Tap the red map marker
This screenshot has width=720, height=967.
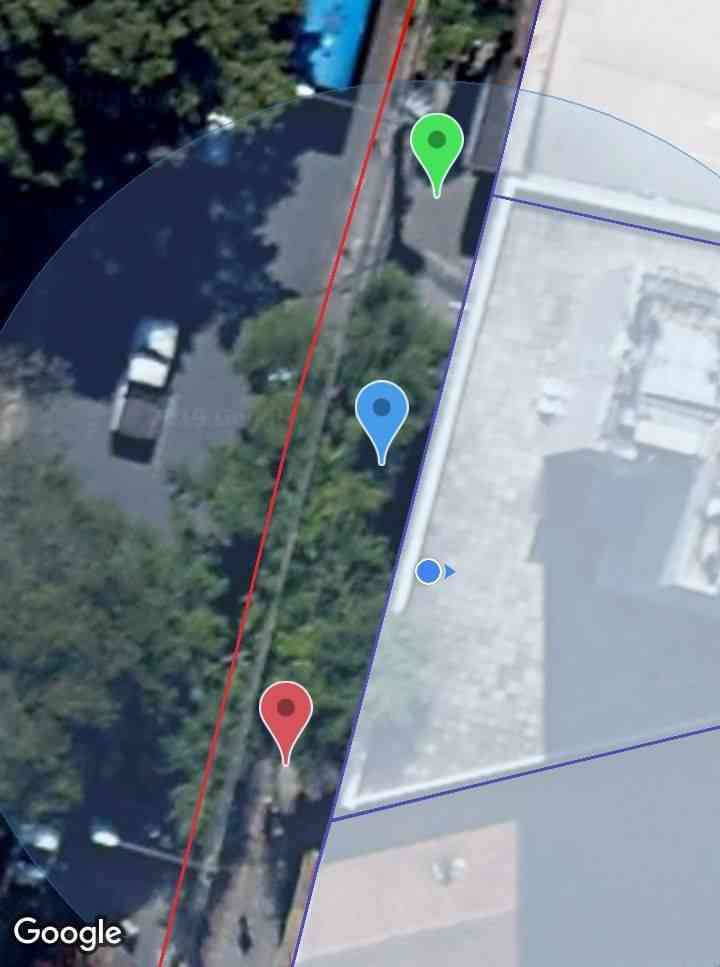pos(286,714)
